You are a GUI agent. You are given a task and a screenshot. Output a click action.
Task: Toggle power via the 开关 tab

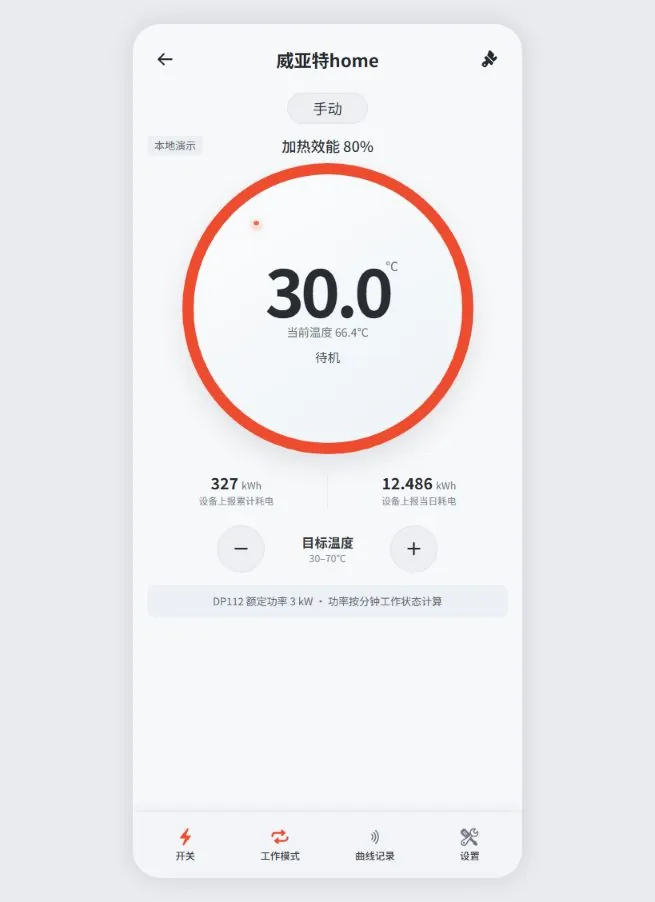pyautogui.click(x=185, y=844)
